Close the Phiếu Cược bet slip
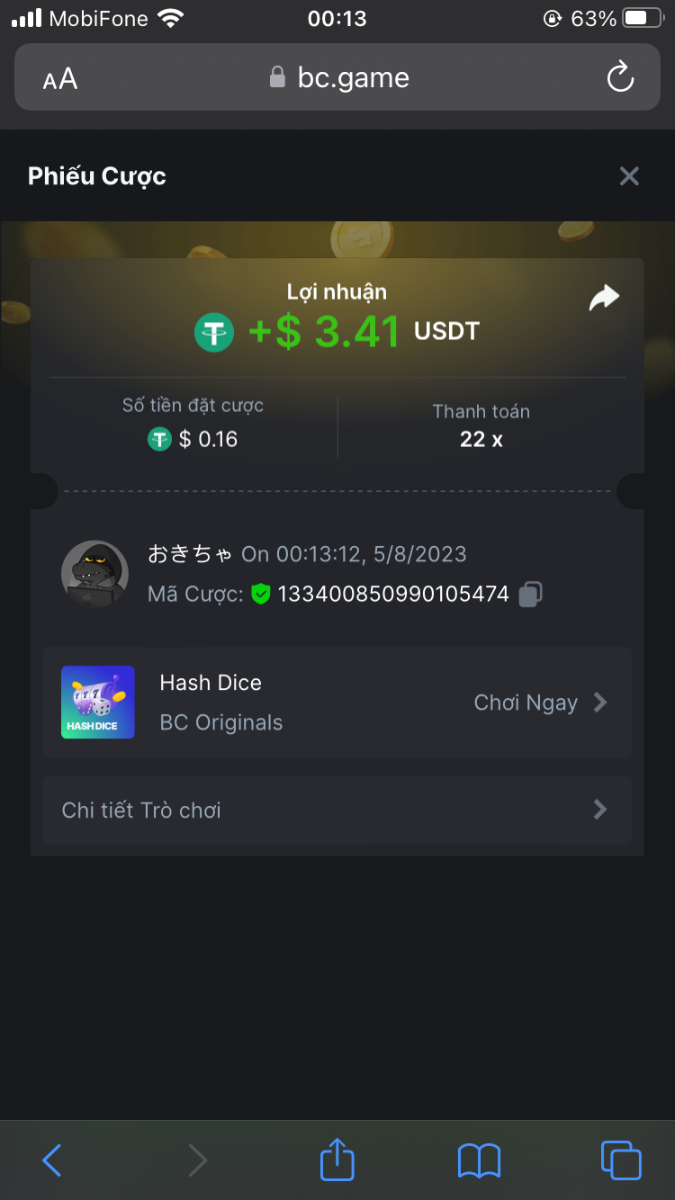 [629, 177]
